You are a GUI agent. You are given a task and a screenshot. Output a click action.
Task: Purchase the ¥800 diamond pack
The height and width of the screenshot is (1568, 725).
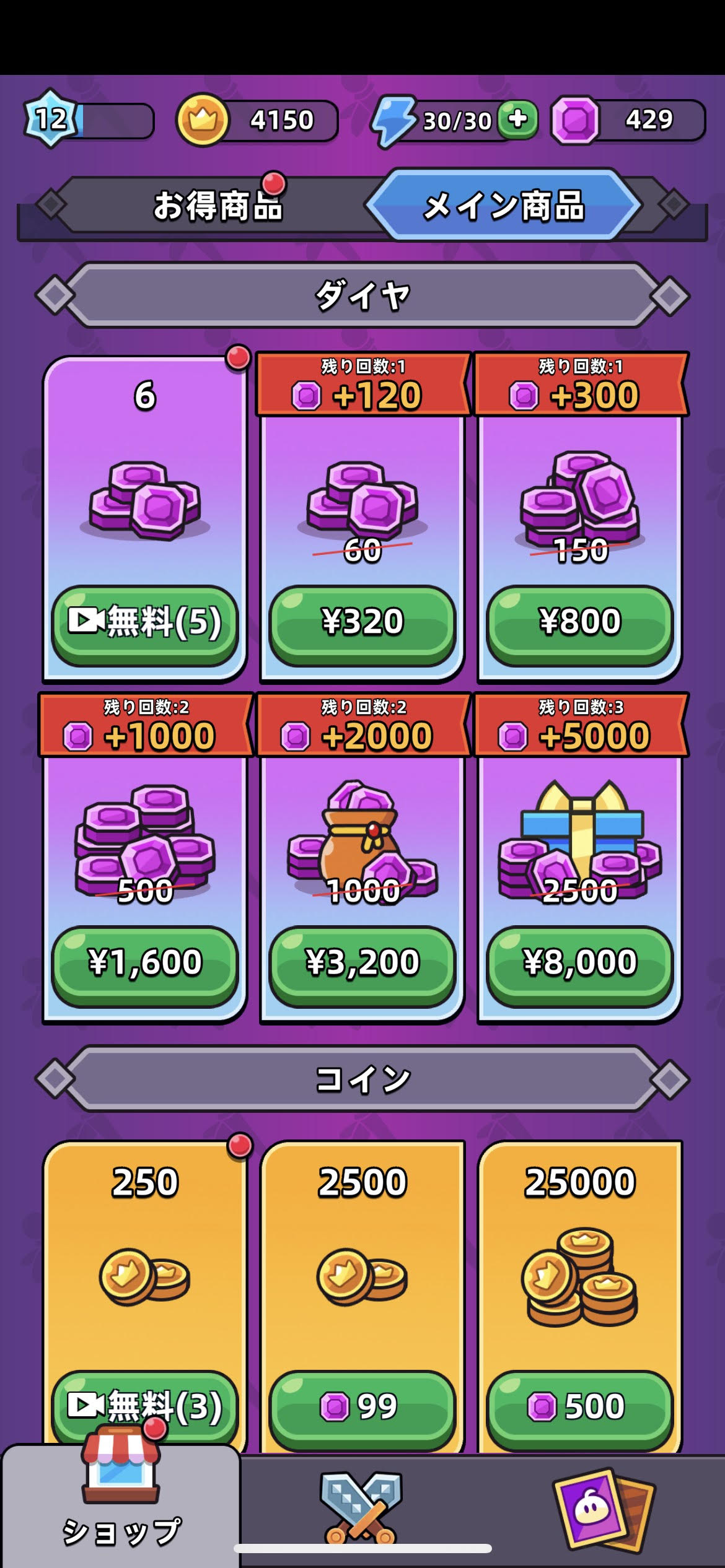click(580, 622)
